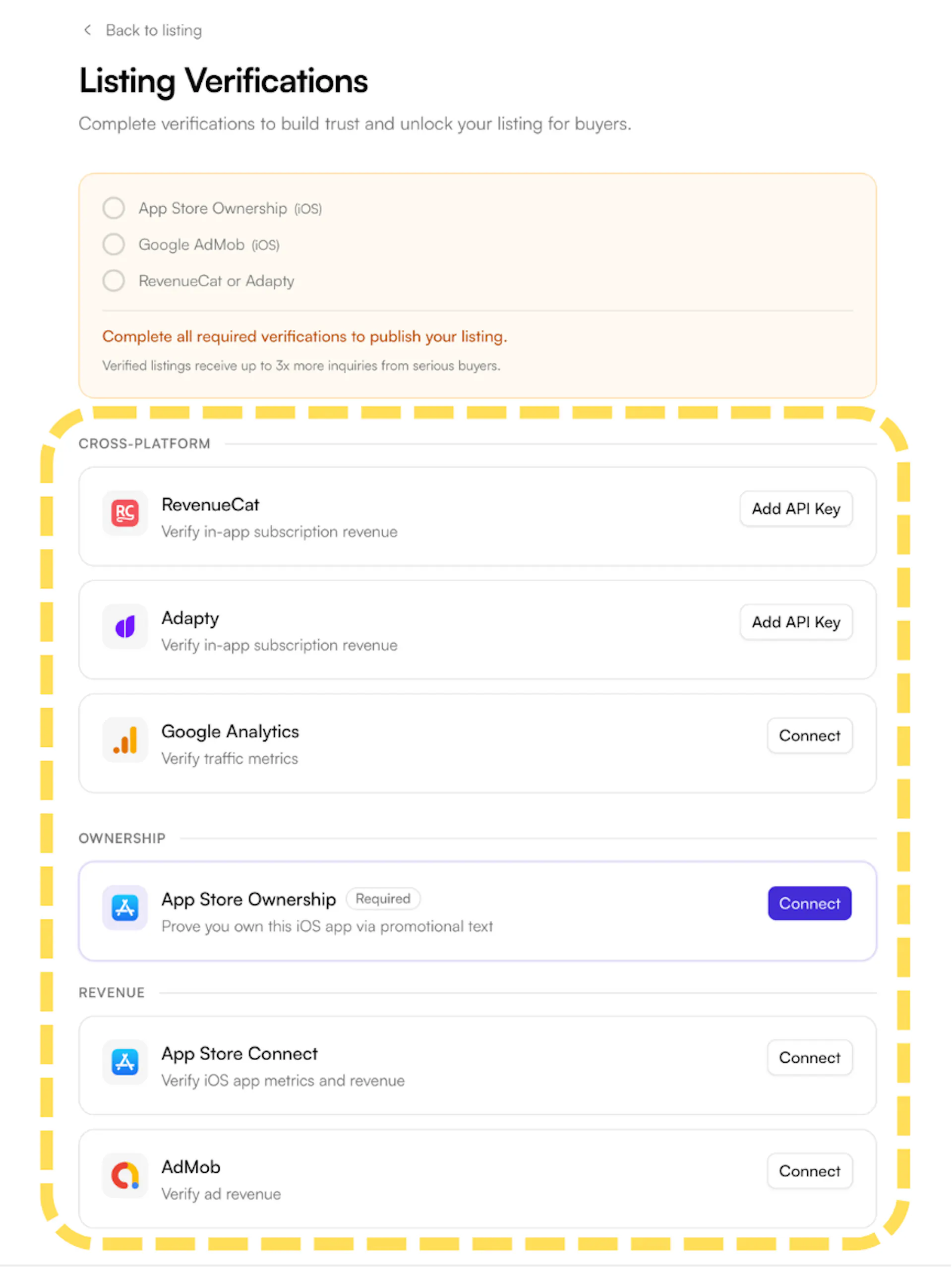This screenshot has width=952, height=1268.
Task: Connect AdMob for ad revenue
Action: point(809,1171)
